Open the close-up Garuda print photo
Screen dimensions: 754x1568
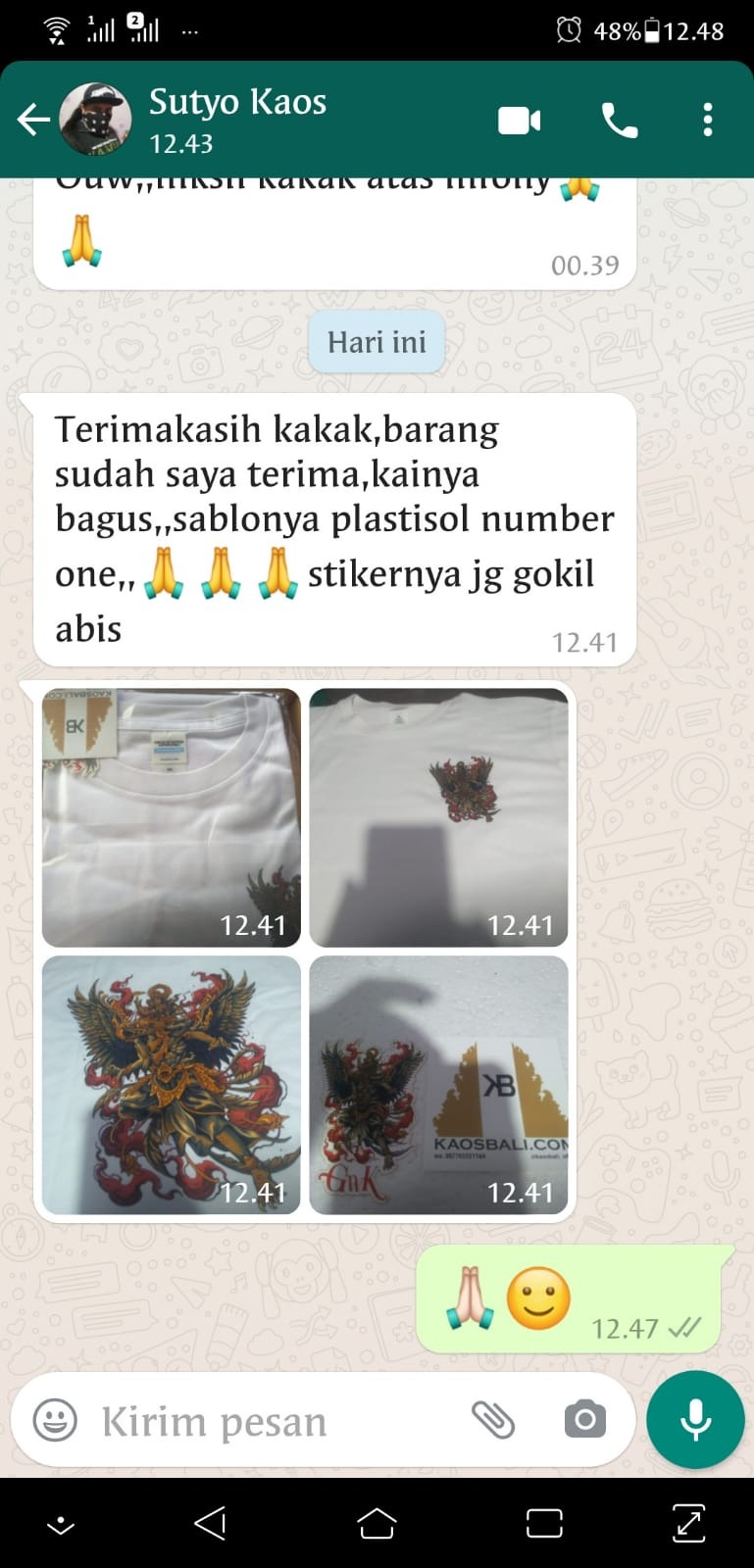click(172, 1085)
